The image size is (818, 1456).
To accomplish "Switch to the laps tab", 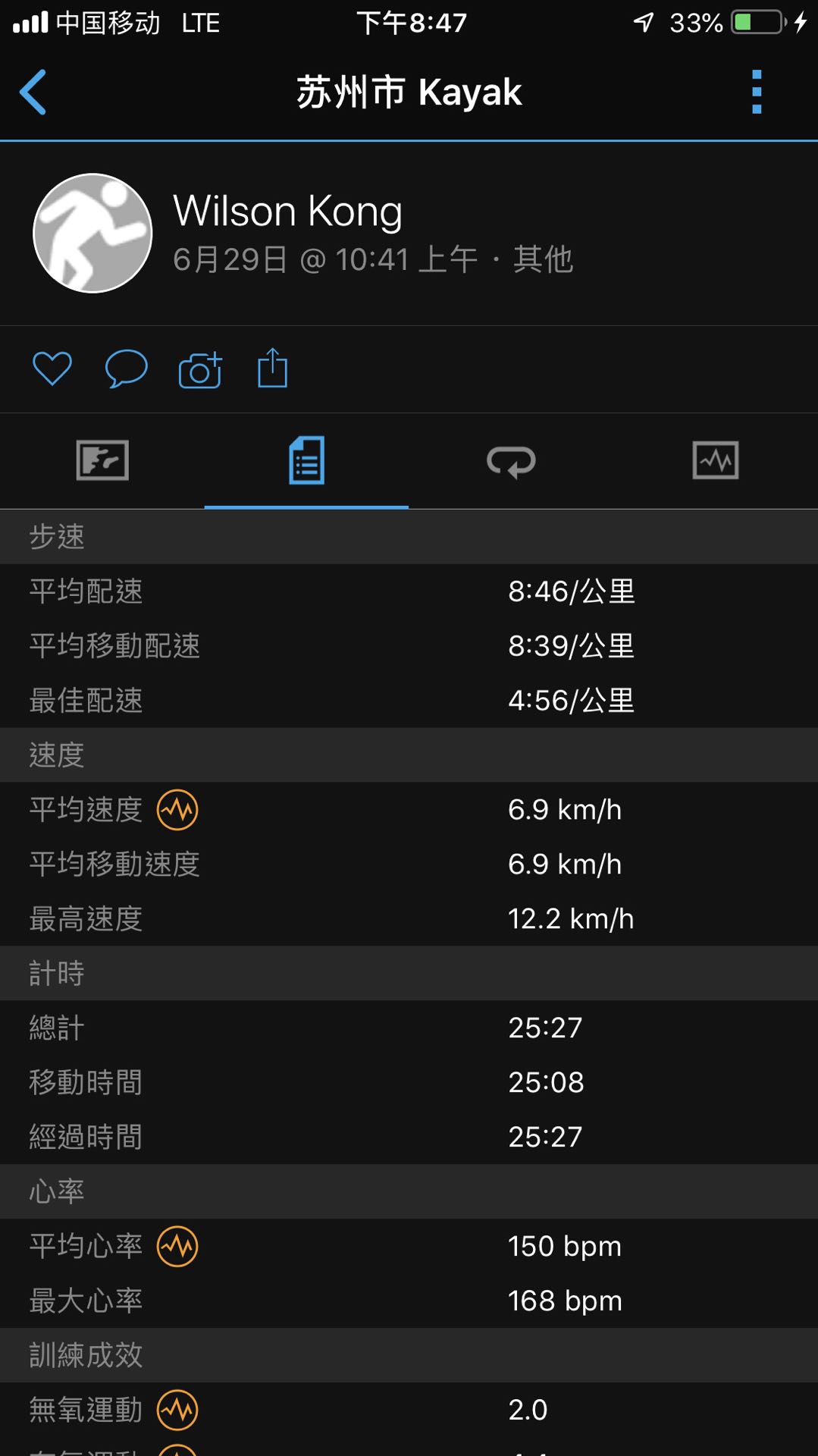I will [511, 461].
